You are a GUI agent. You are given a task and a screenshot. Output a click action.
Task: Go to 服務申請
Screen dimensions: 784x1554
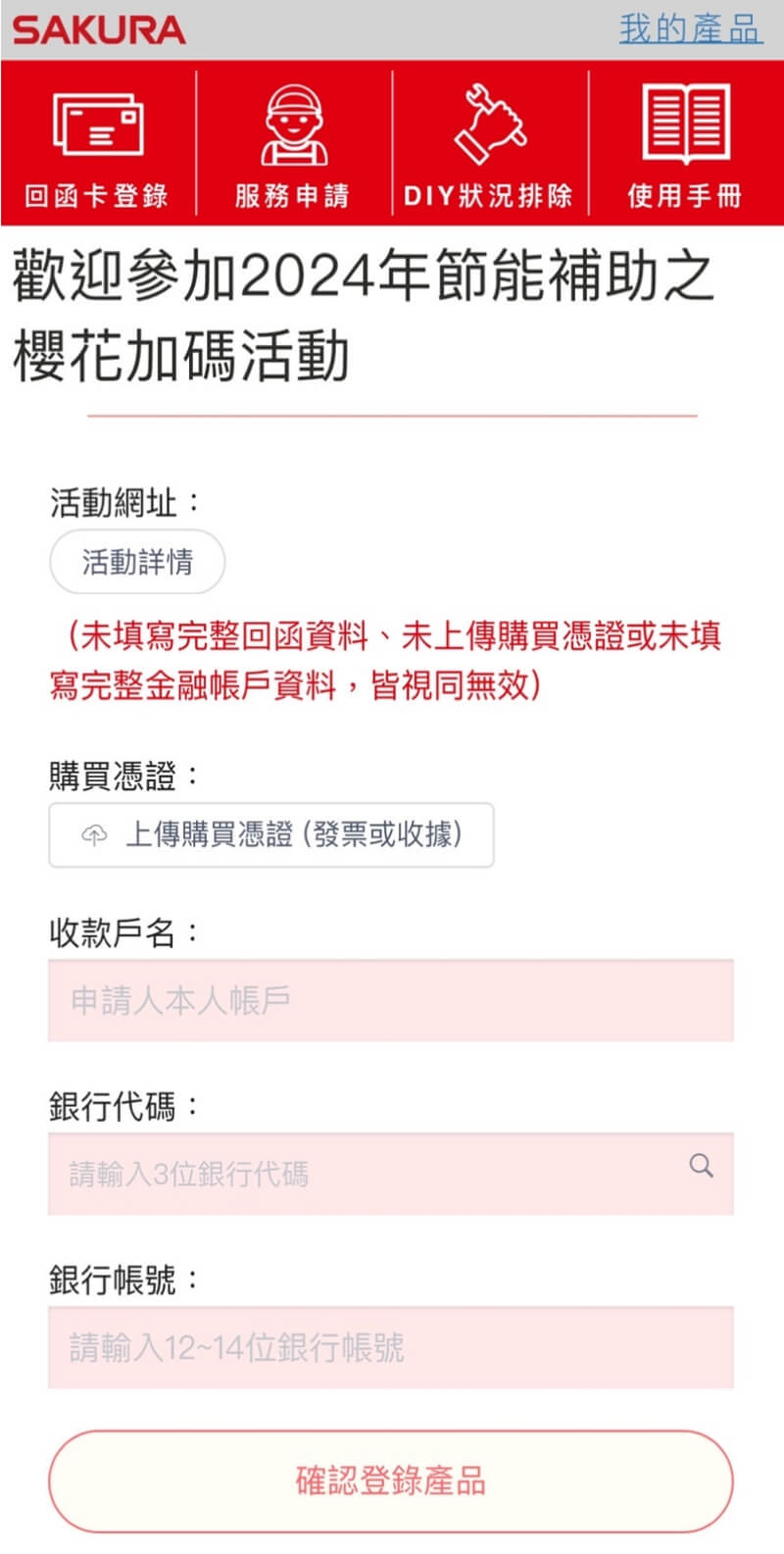click(293, 144)
